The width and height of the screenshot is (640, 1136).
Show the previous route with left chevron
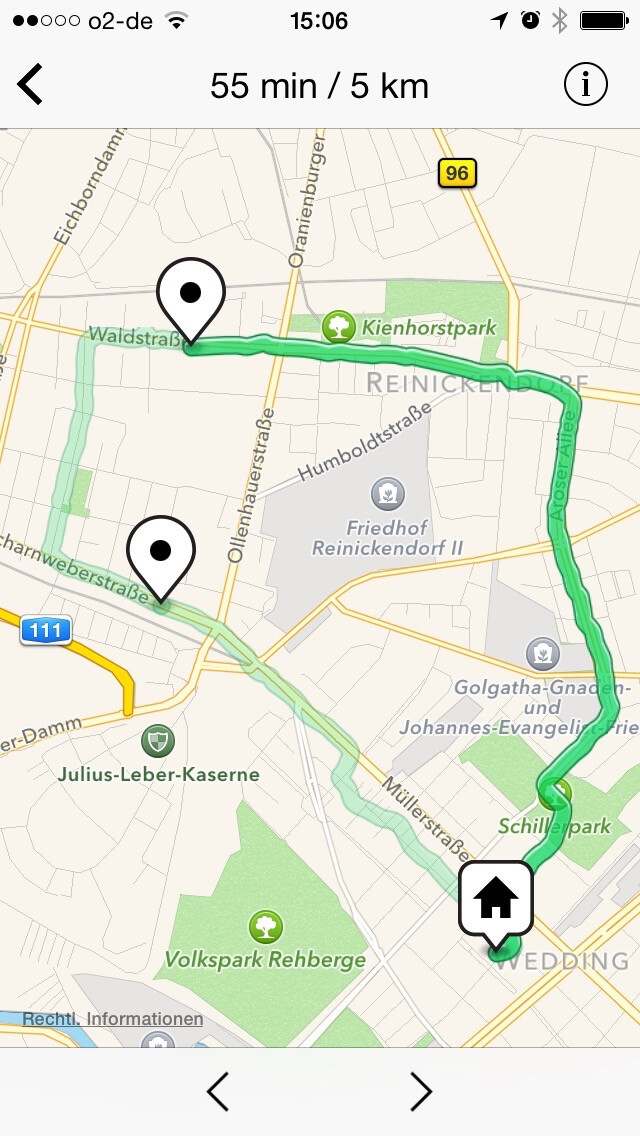coord(218,1091)
